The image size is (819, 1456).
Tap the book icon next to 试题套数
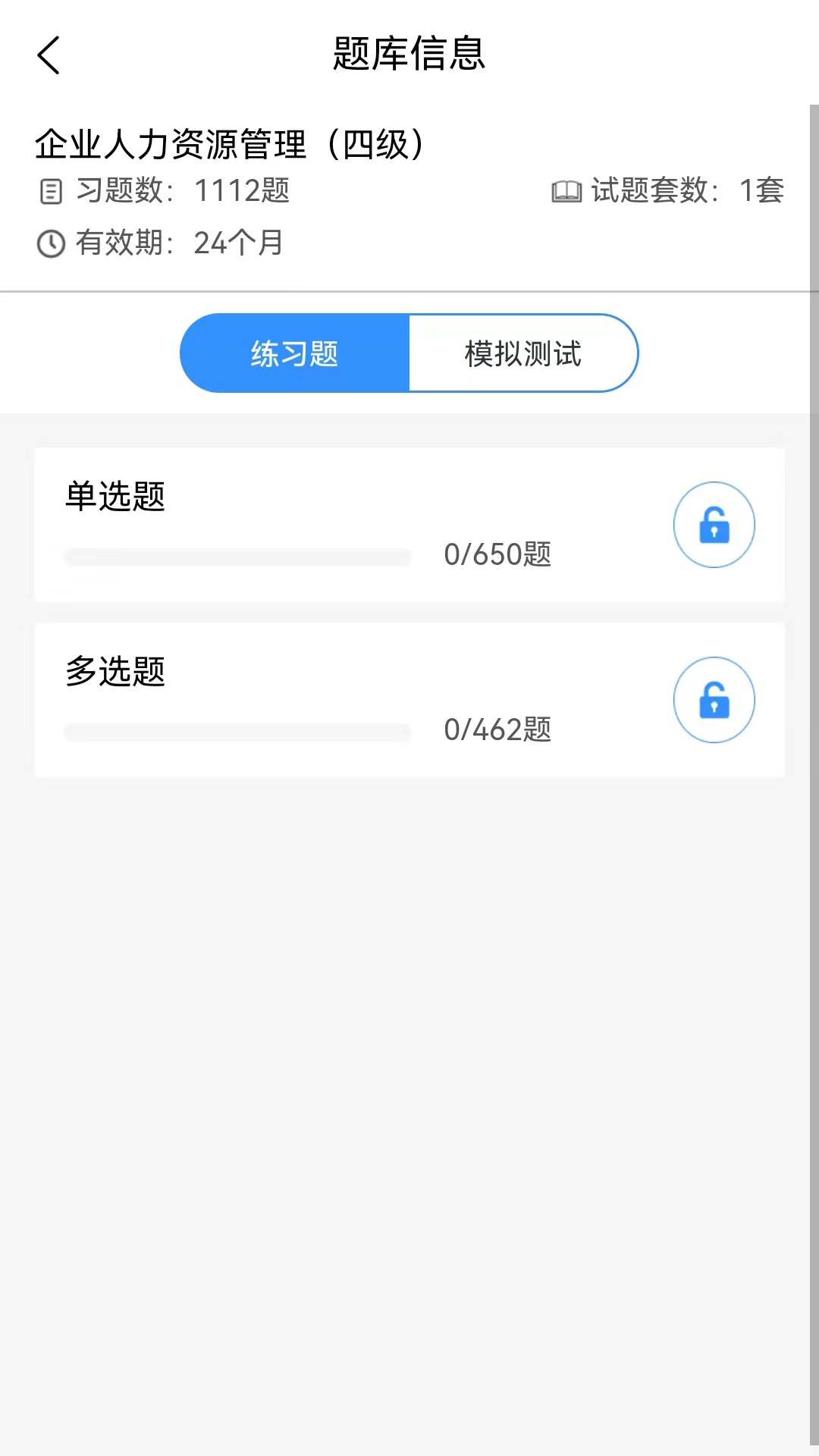[x=565, y=191]
